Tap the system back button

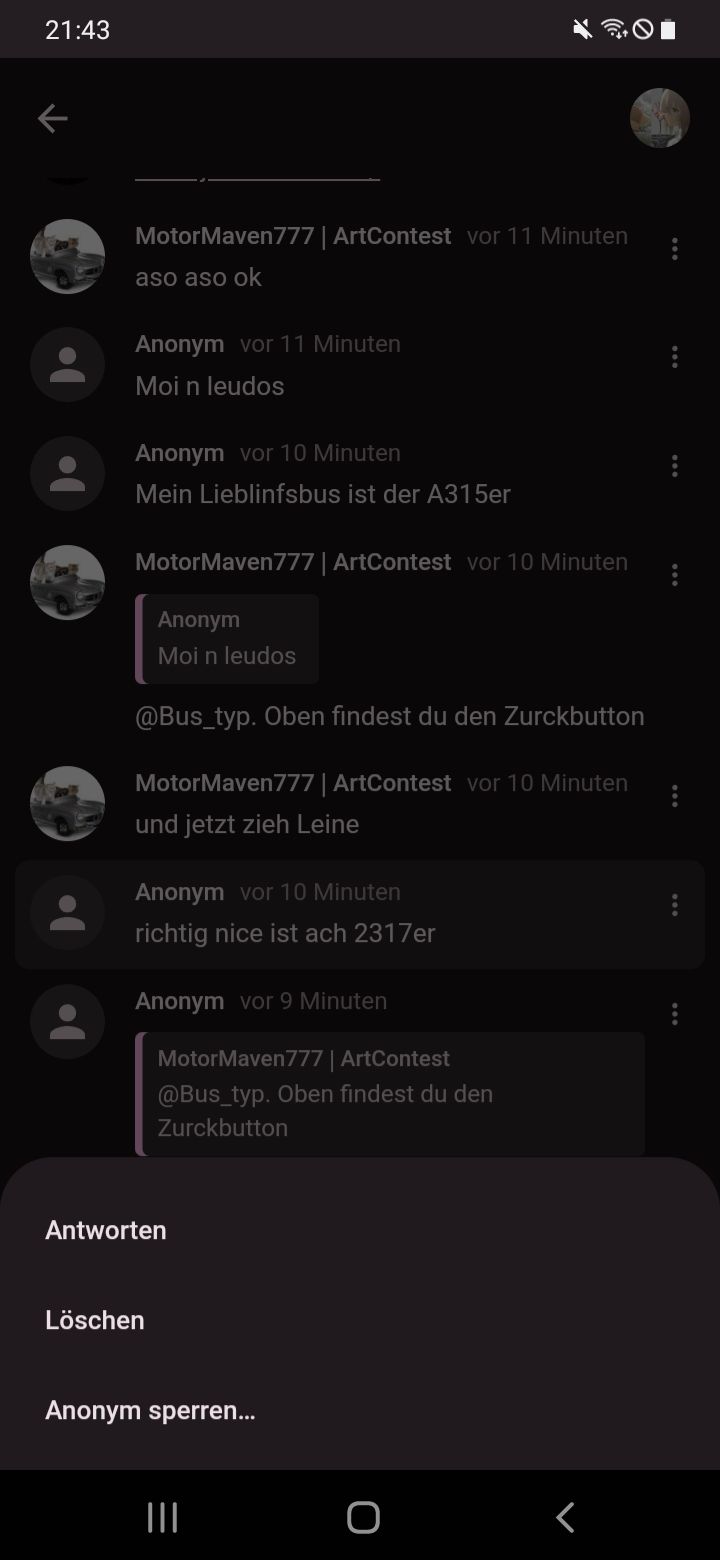[565, 1517]
